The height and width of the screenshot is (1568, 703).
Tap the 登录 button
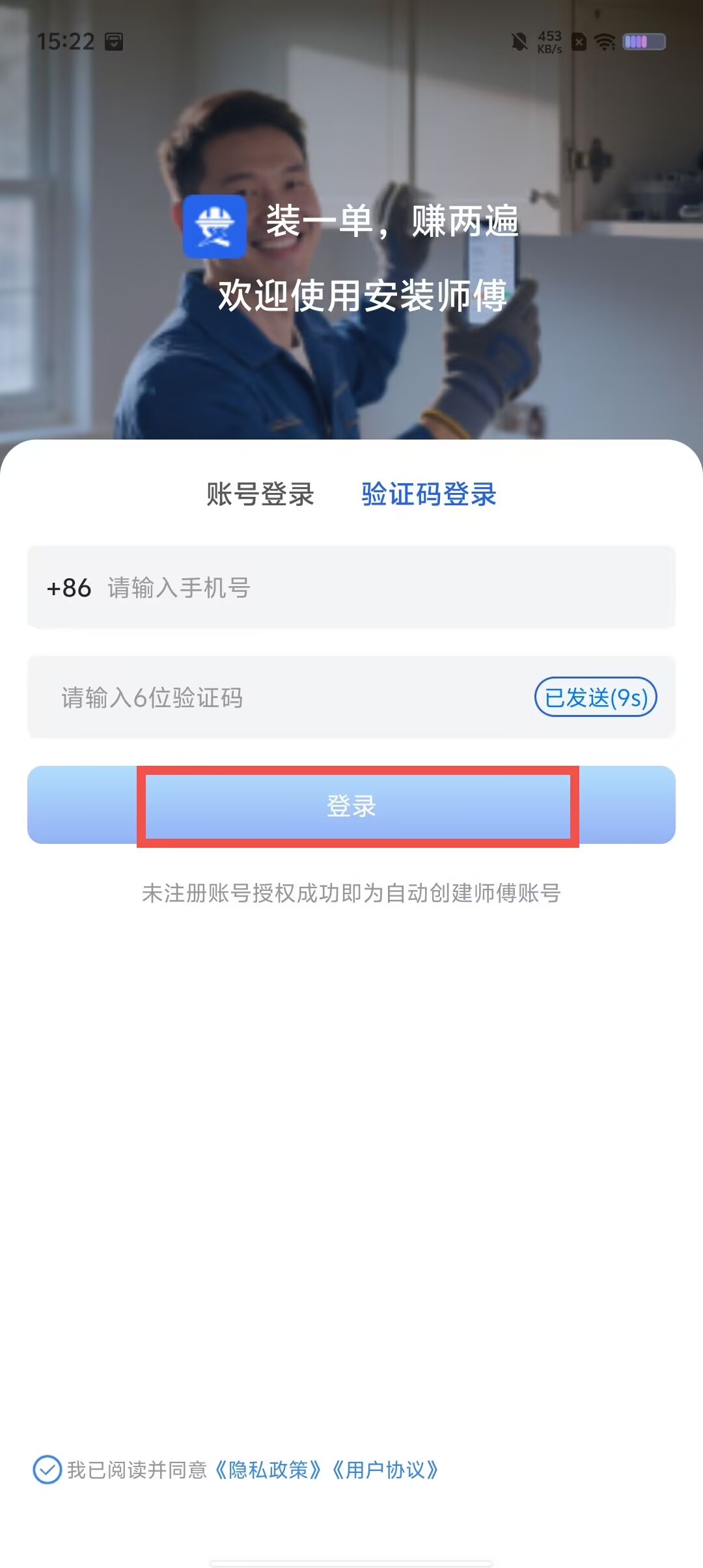click(x=351, y=805)
